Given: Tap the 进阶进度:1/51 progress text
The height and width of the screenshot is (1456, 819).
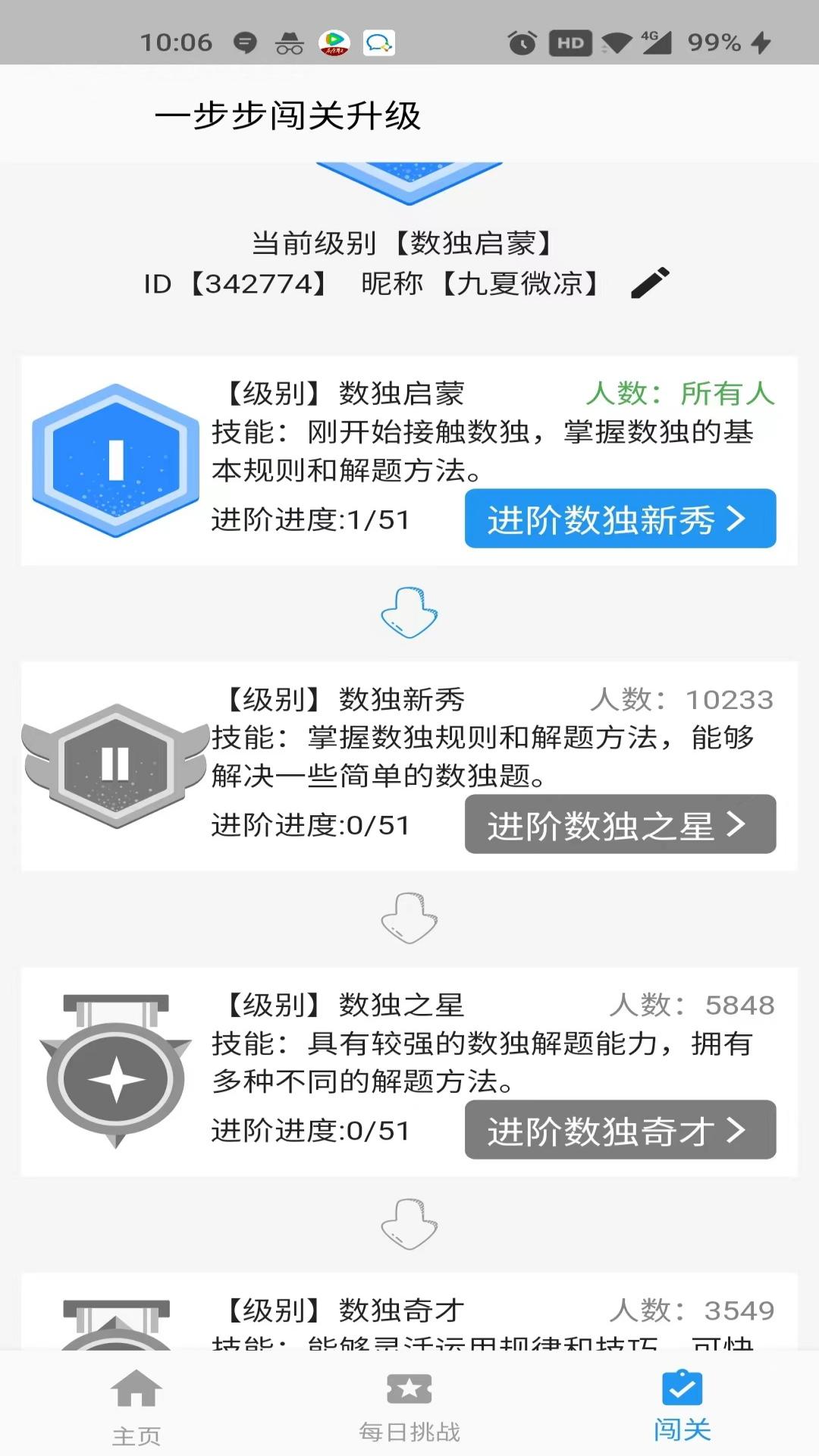Looking at the screenshot, I should tap(309, 520).
